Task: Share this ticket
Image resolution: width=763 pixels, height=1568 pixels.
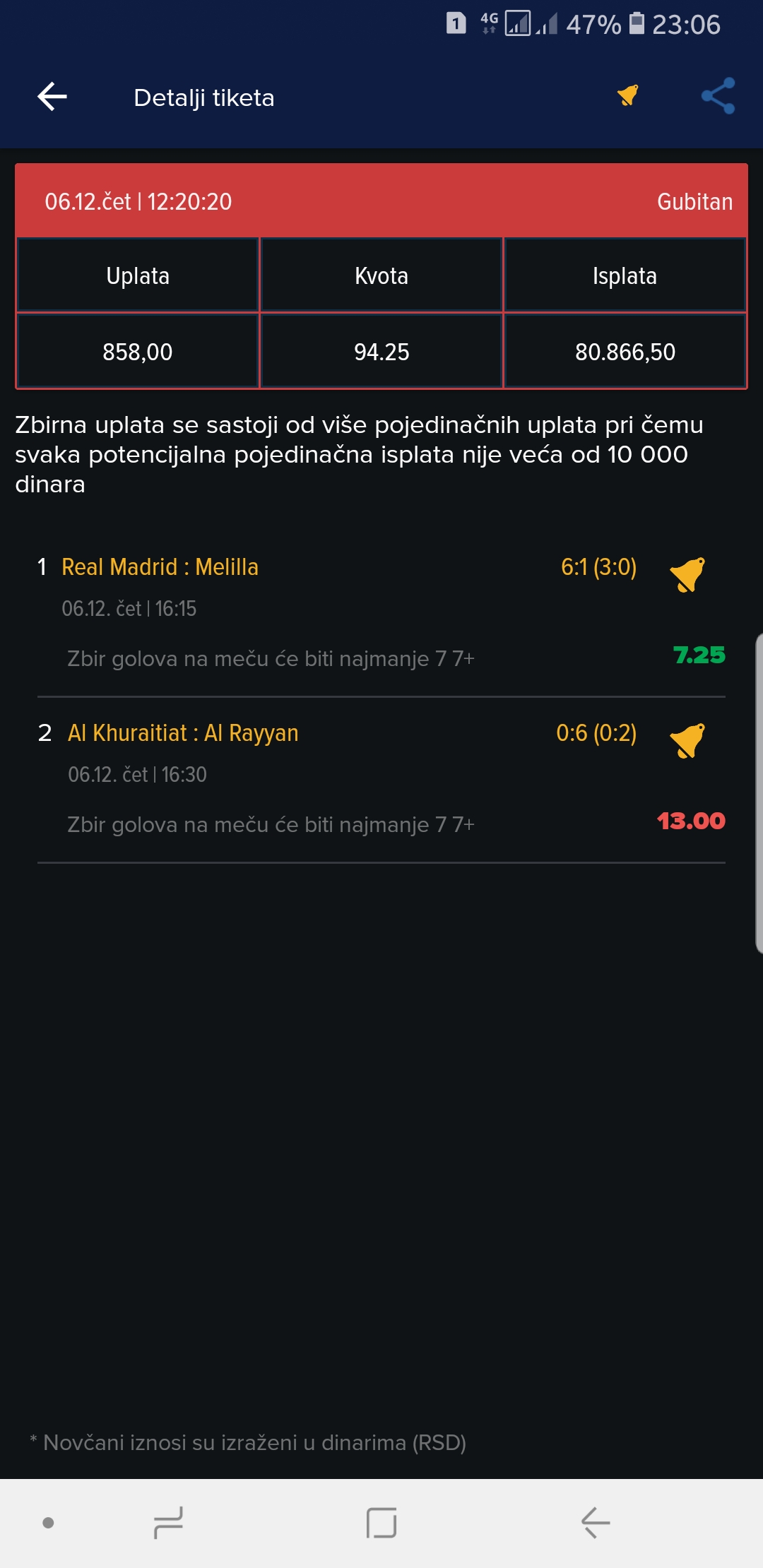Action: tap(718, 96)
